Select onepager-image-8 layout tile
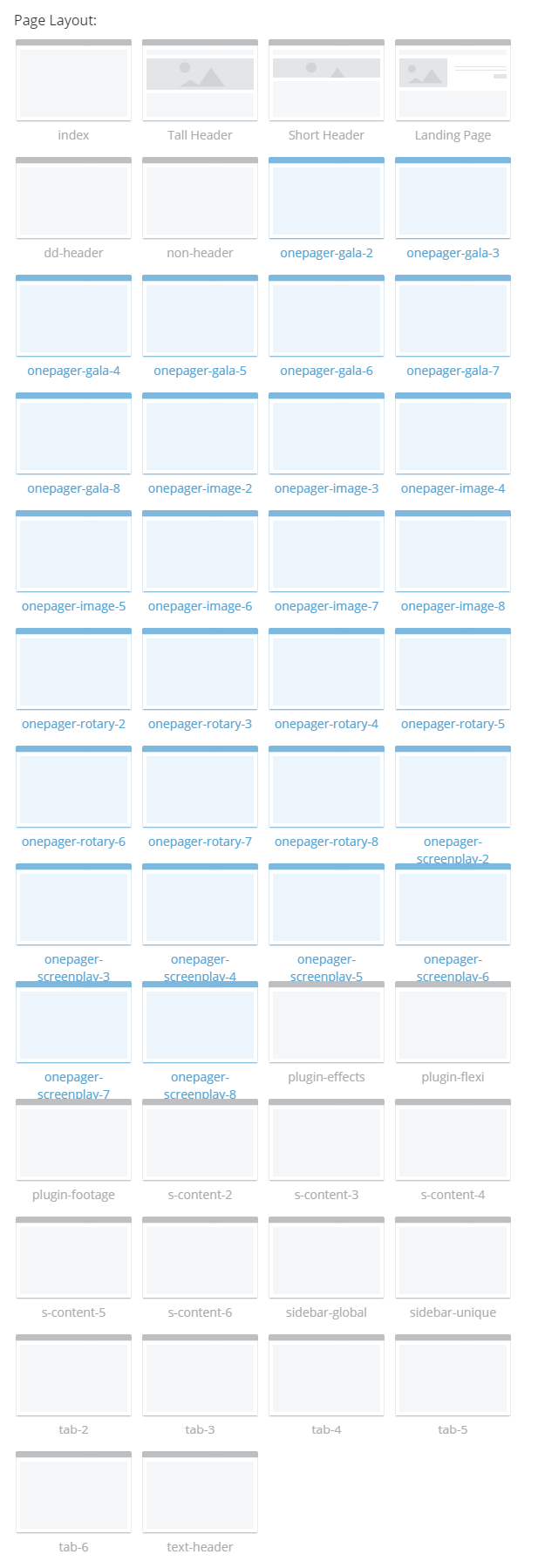This screenshot has height=1568, width=538. (x=453, y=552)
